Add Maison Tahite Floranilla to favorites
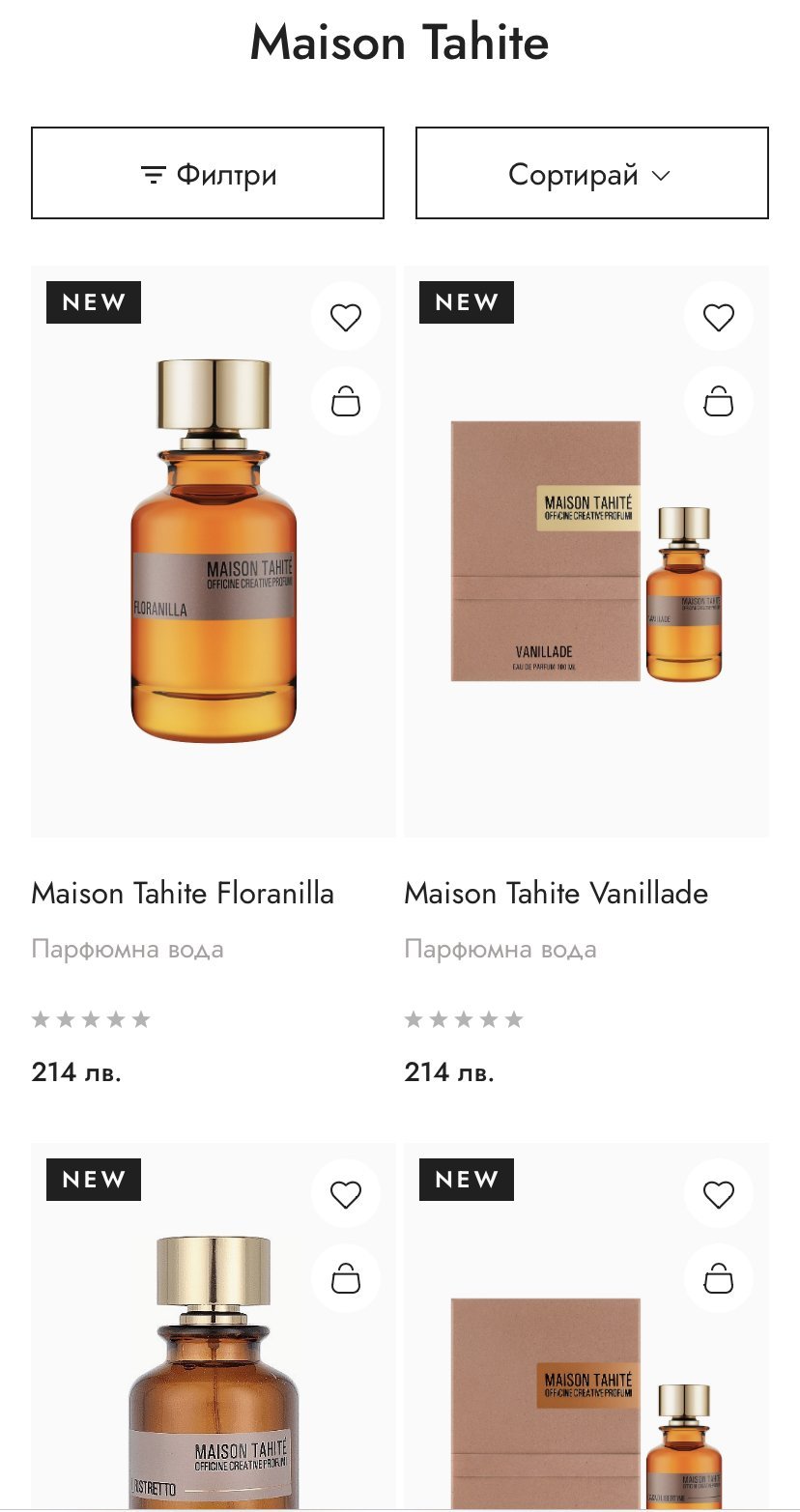 [345, 317]
